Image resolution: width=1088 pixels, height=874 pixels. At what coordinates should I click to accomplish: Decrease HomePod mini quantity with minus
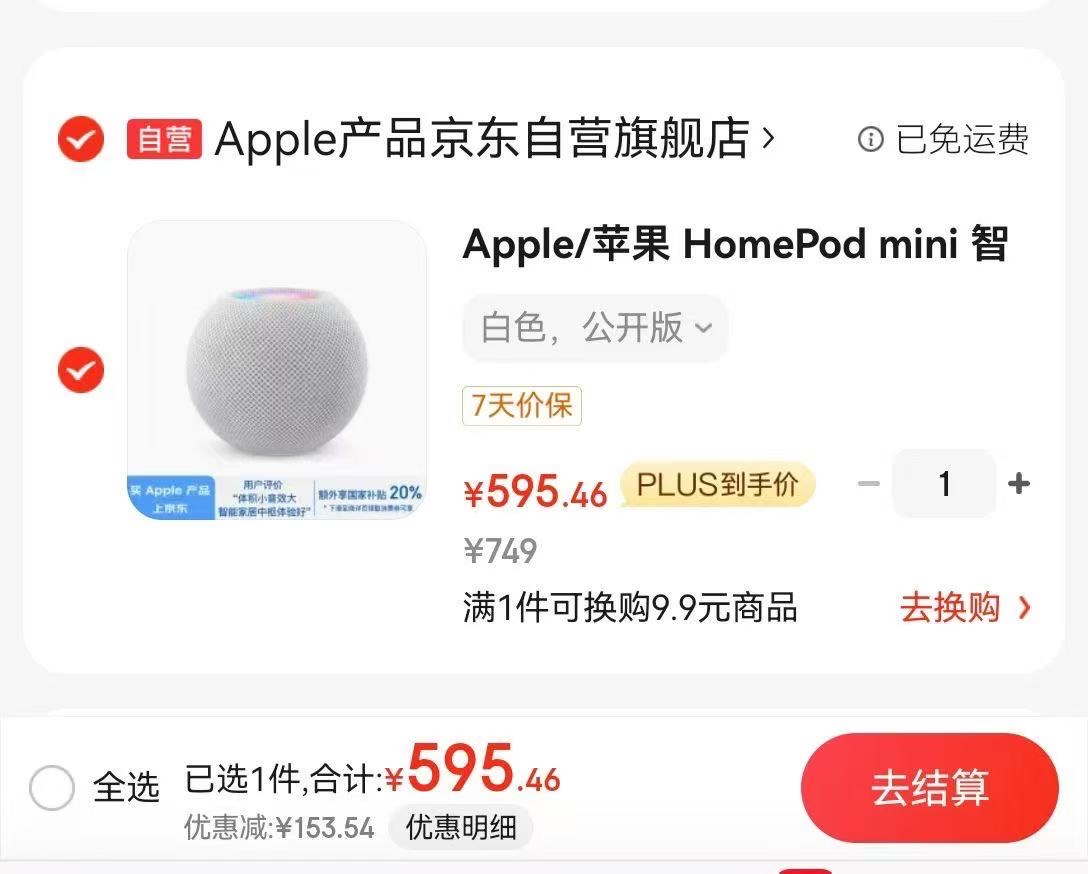869,485
